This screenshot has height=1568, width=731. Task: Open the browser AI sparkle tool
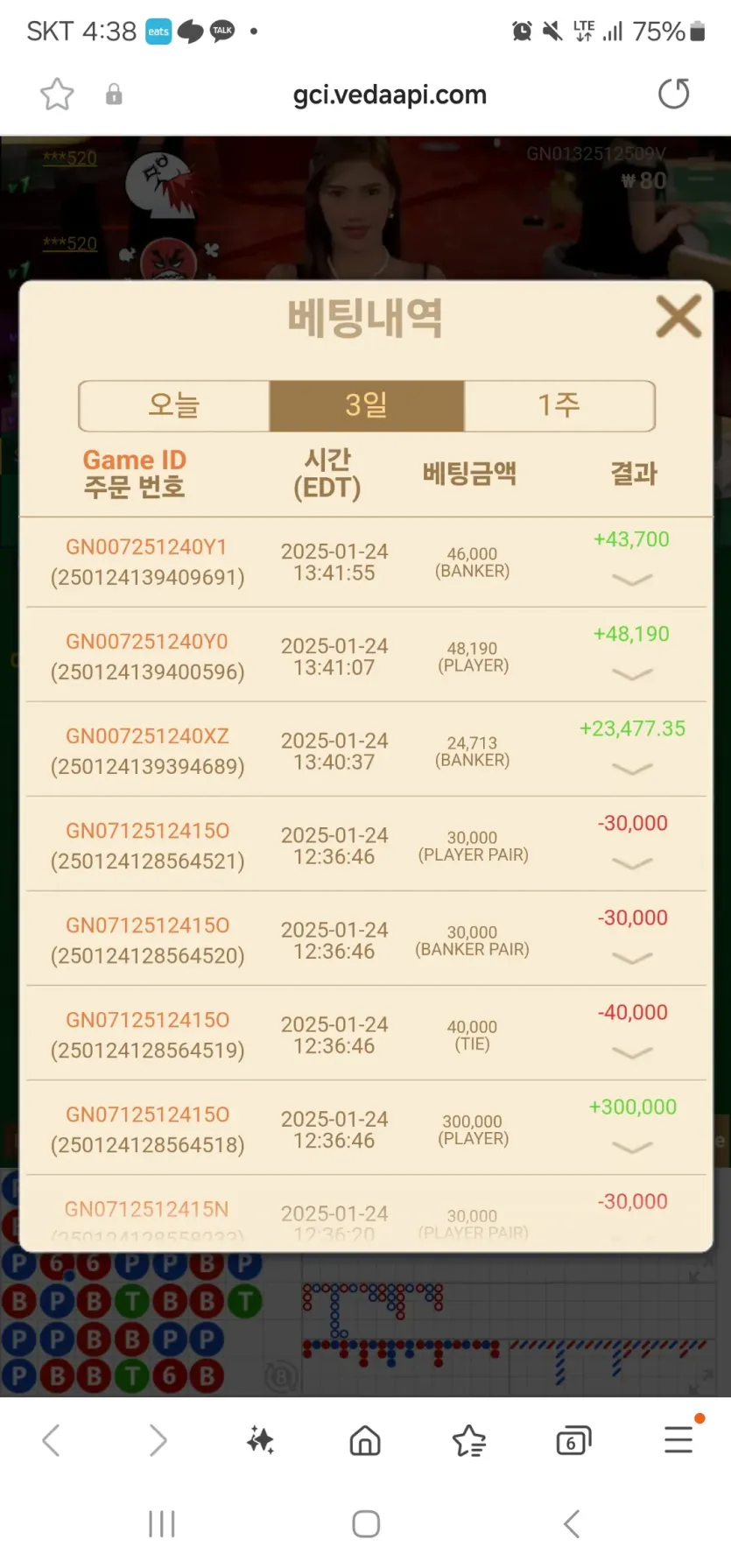coord(260,1440)
